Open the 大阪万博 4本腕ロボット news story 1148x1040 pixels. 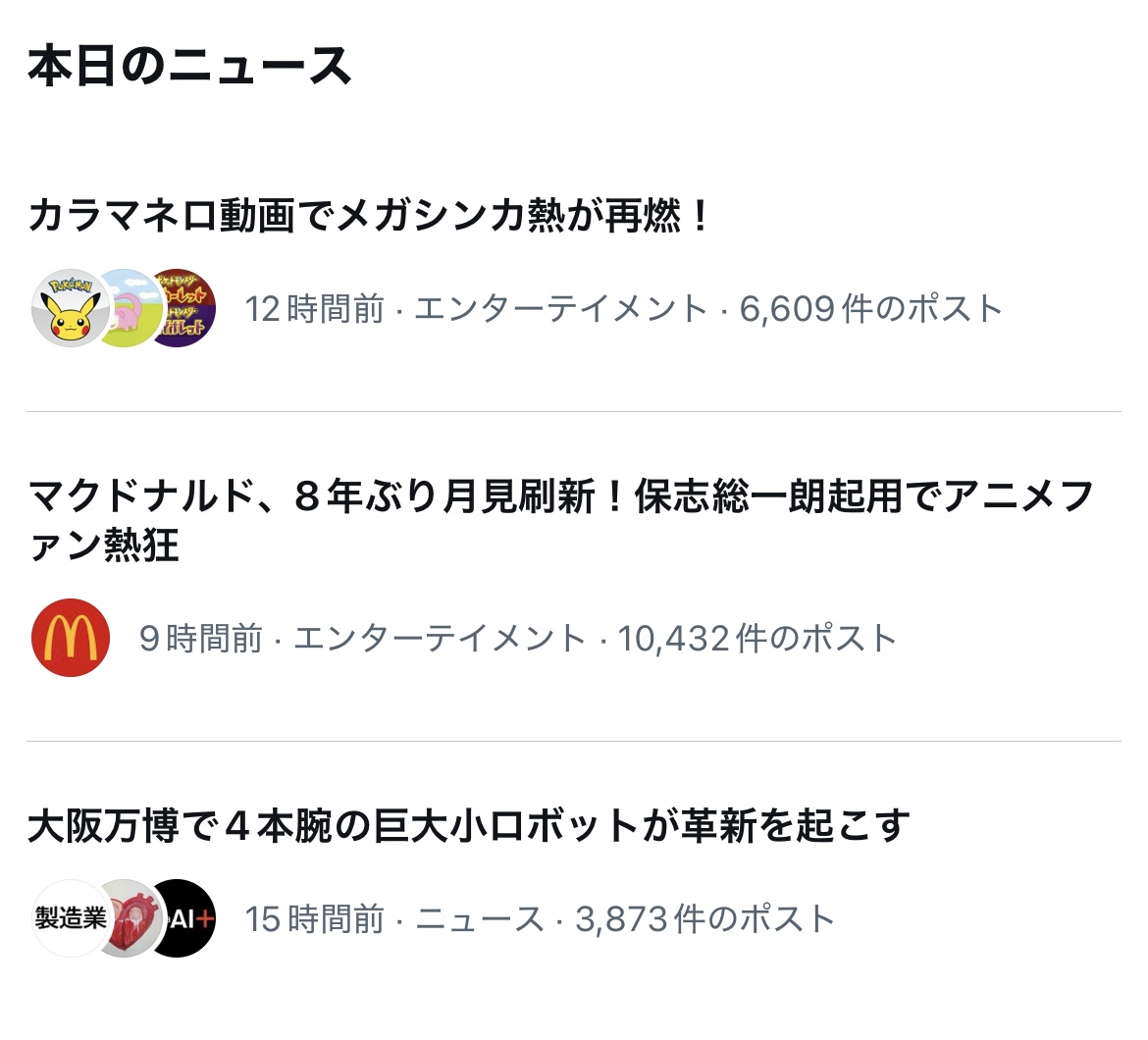468,826
